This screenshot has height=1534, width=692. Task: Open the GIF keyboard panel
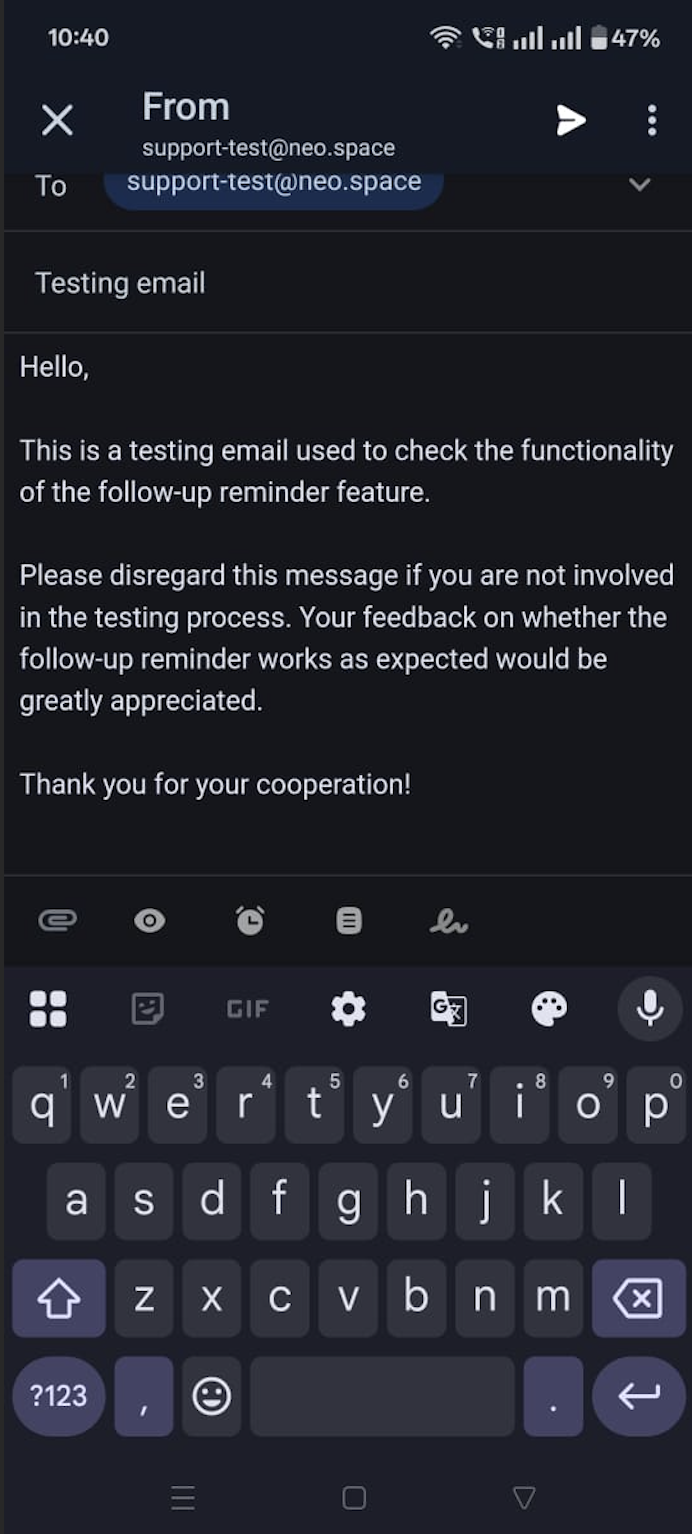[x=247, y=1009]
